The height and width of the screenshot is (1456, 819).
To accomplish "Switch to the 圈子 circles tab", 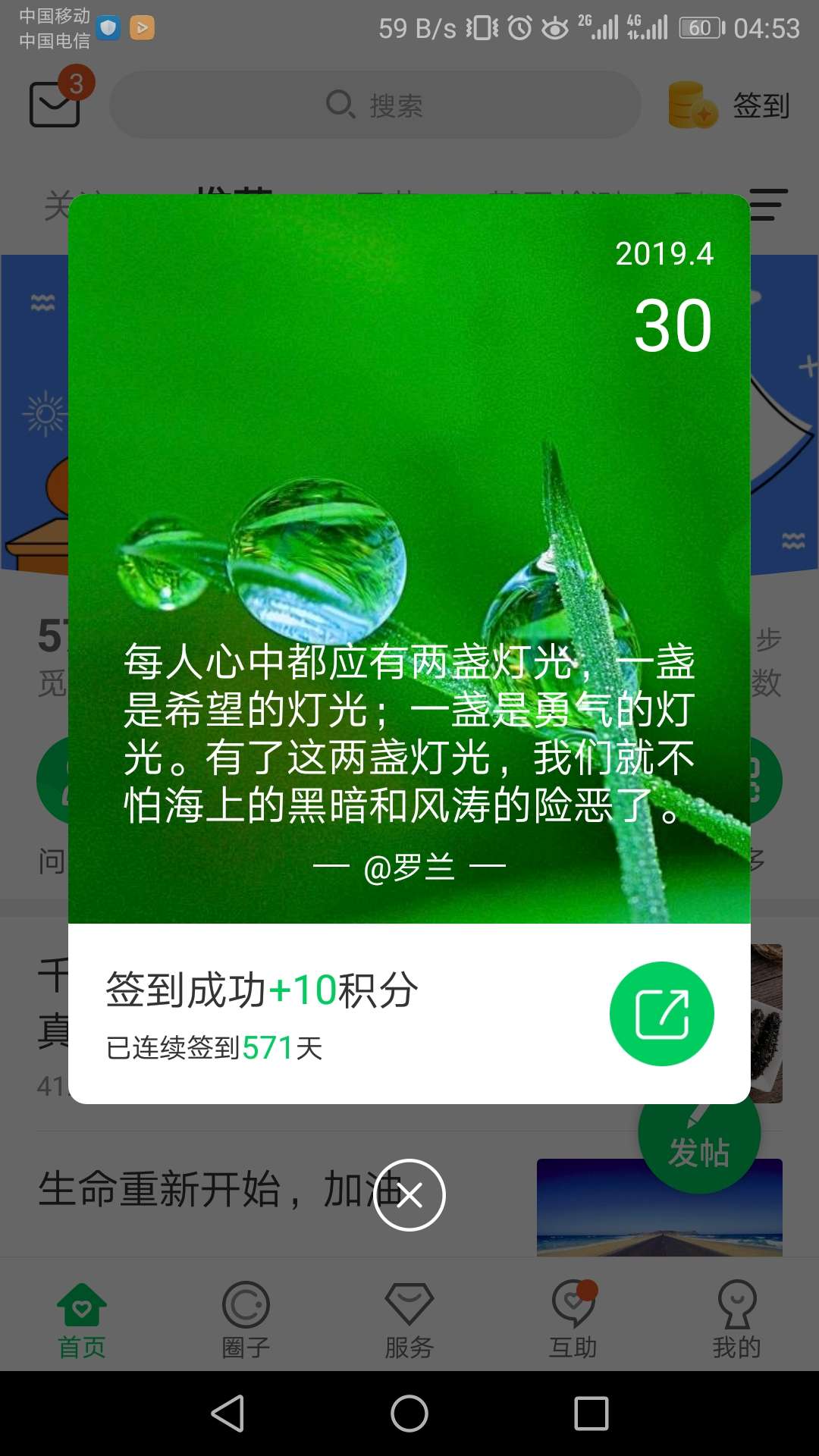I will (x=246, y=1318).
